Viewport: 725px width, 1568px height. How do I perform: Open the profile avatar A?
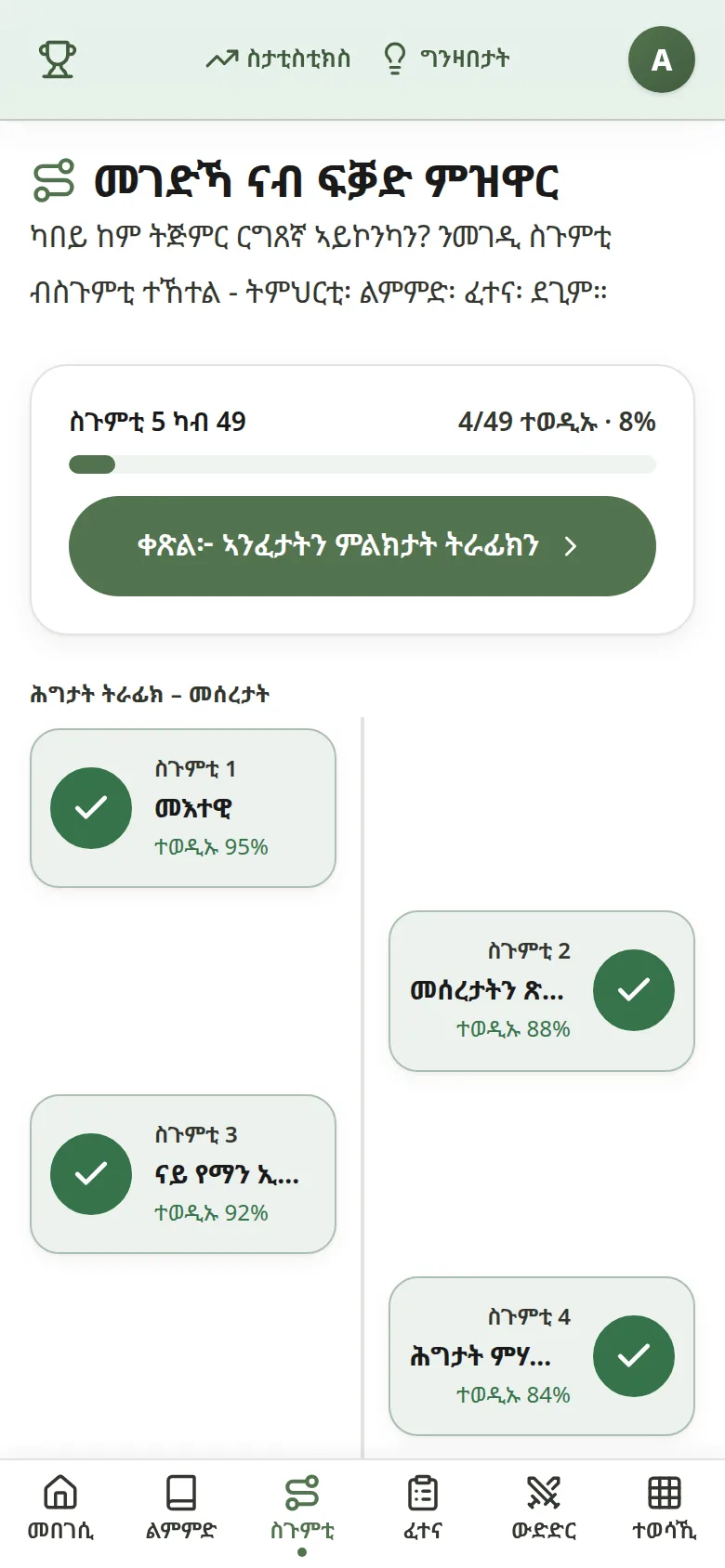pos(662,59)
